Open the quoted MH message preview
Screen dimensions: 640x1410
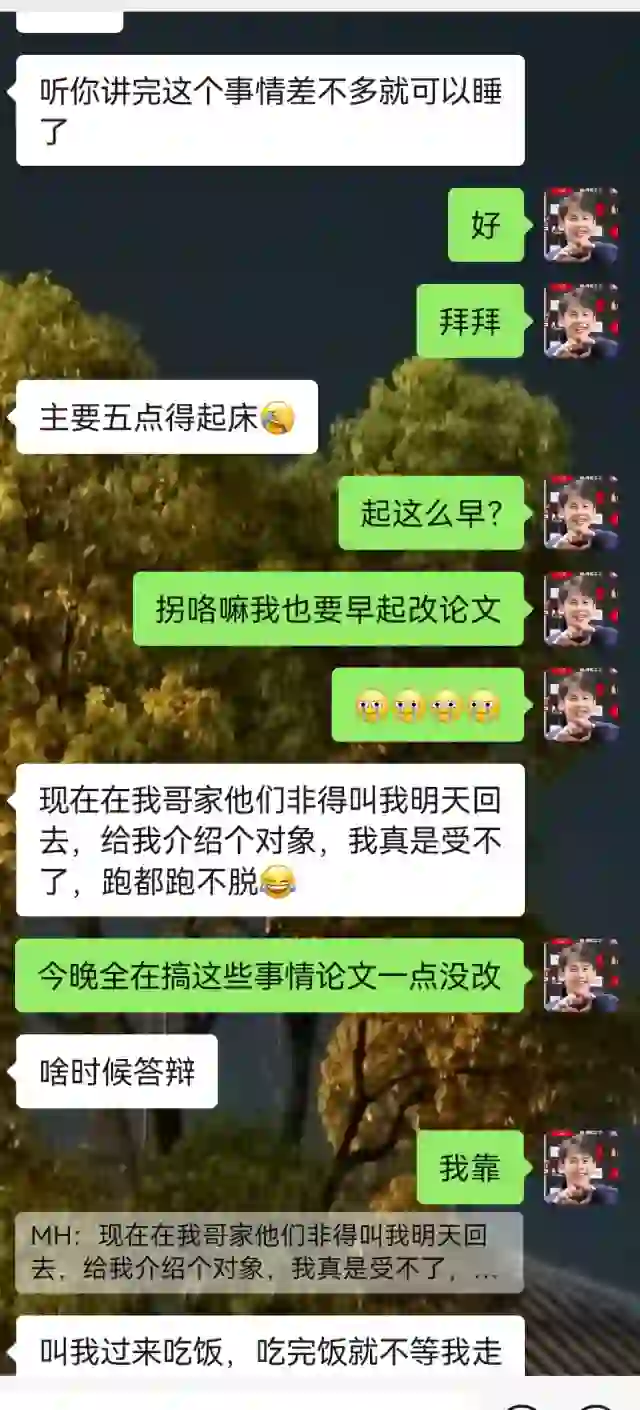[x=268, y=1252]
